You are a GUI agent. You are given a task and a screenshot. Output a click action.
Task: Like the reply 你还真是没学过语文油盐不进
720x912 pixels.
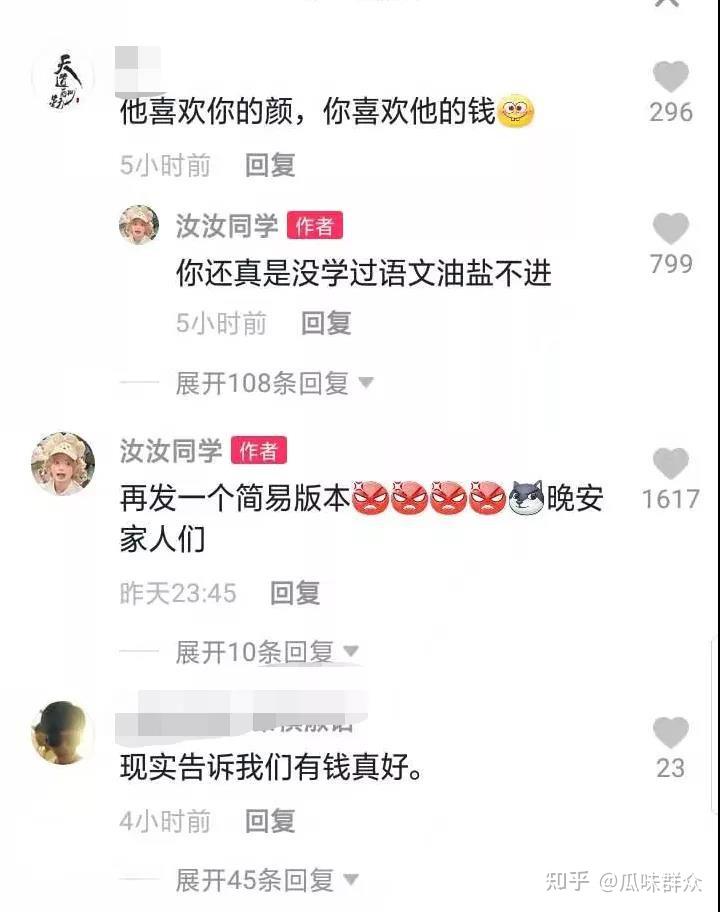pos(670,229)
